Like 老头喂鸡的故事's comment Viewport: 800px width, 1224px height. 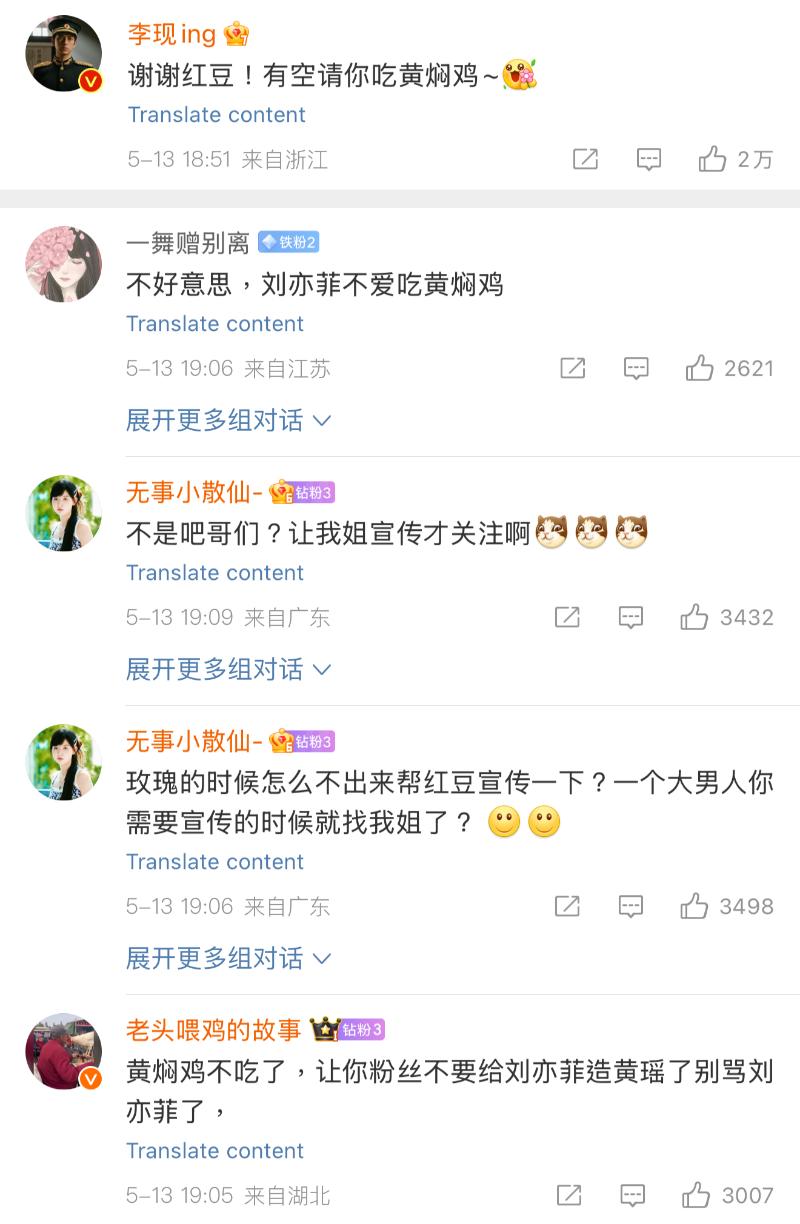pyautogui.click(x=696, y=1195)
